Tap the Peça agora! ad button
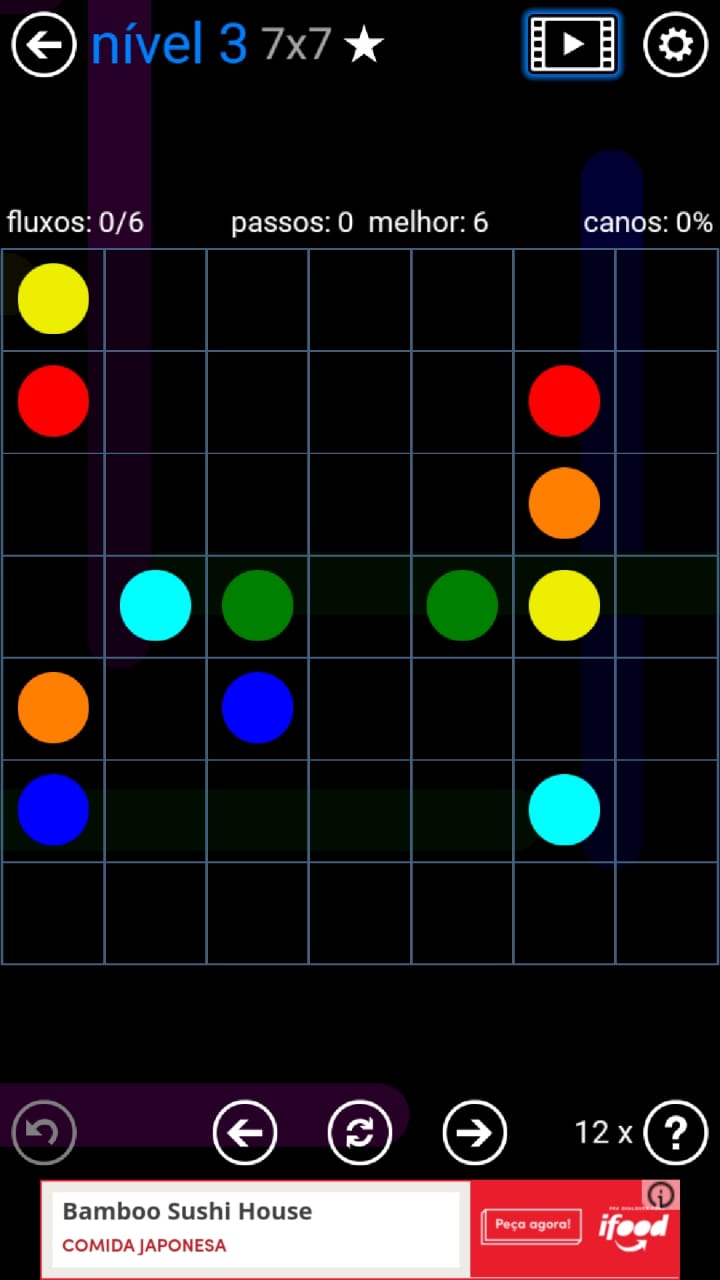 click(x=531, y=1226)
